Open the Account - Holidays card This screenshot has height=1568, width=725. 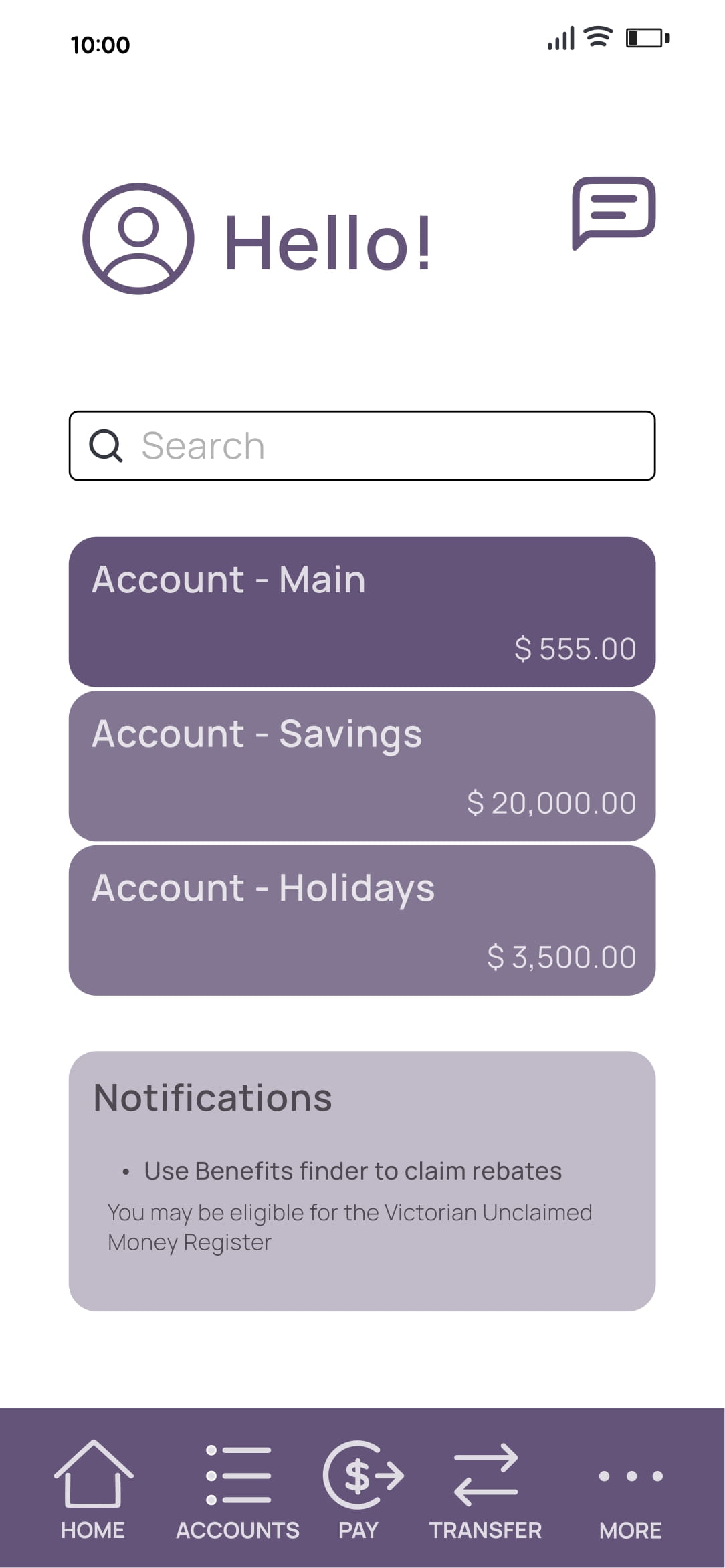coord(362,920)
